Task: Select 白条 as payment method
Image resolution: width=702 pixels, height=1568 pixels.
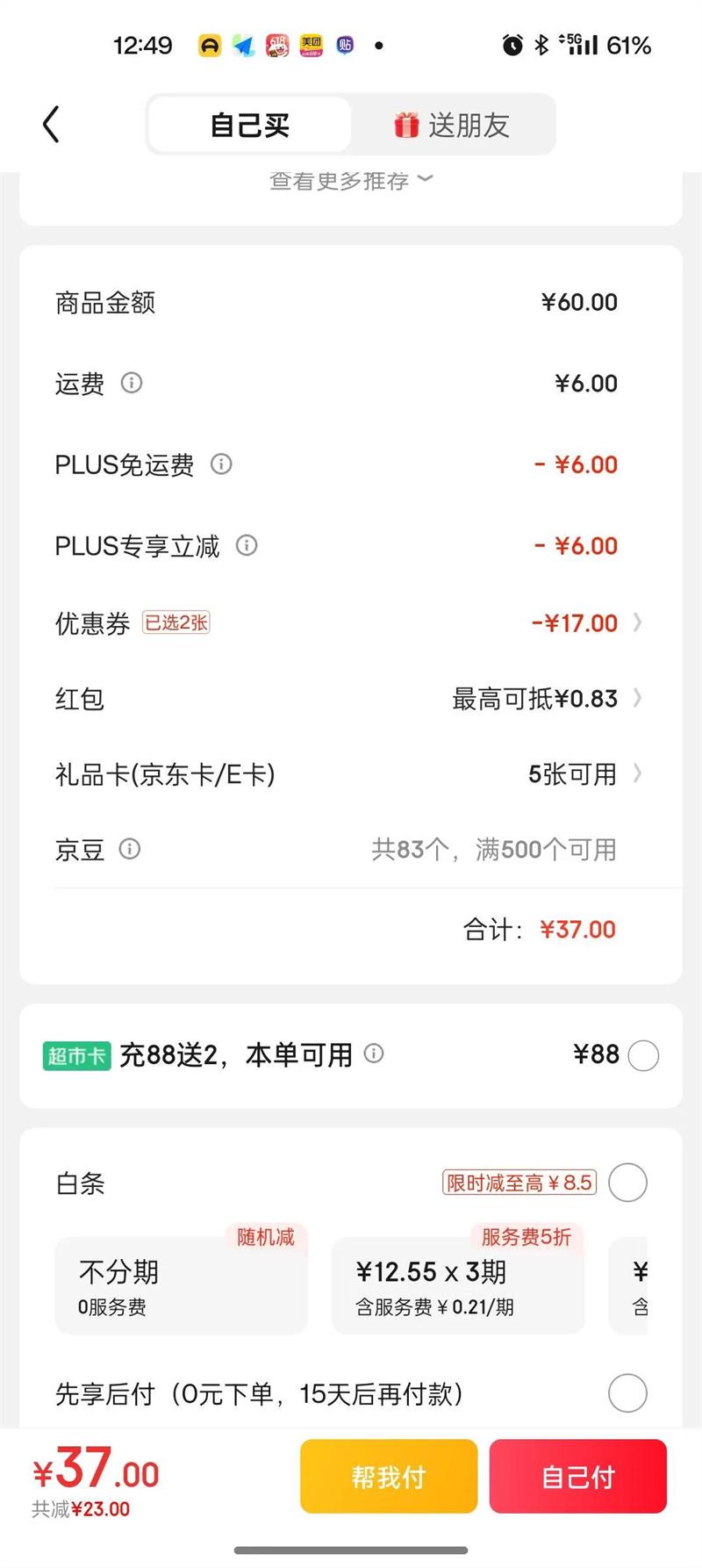Action: 627,1183
